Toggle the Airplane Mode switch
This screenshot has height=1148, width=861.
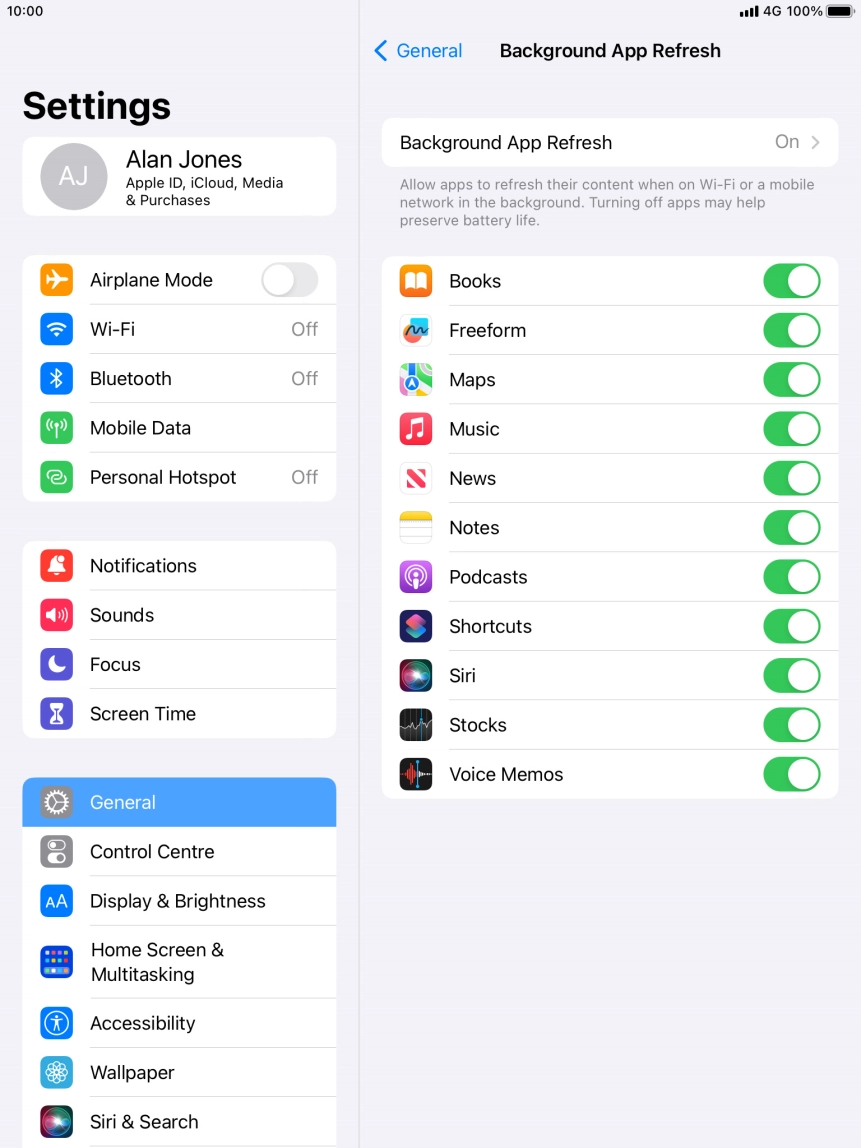(289, 280)
